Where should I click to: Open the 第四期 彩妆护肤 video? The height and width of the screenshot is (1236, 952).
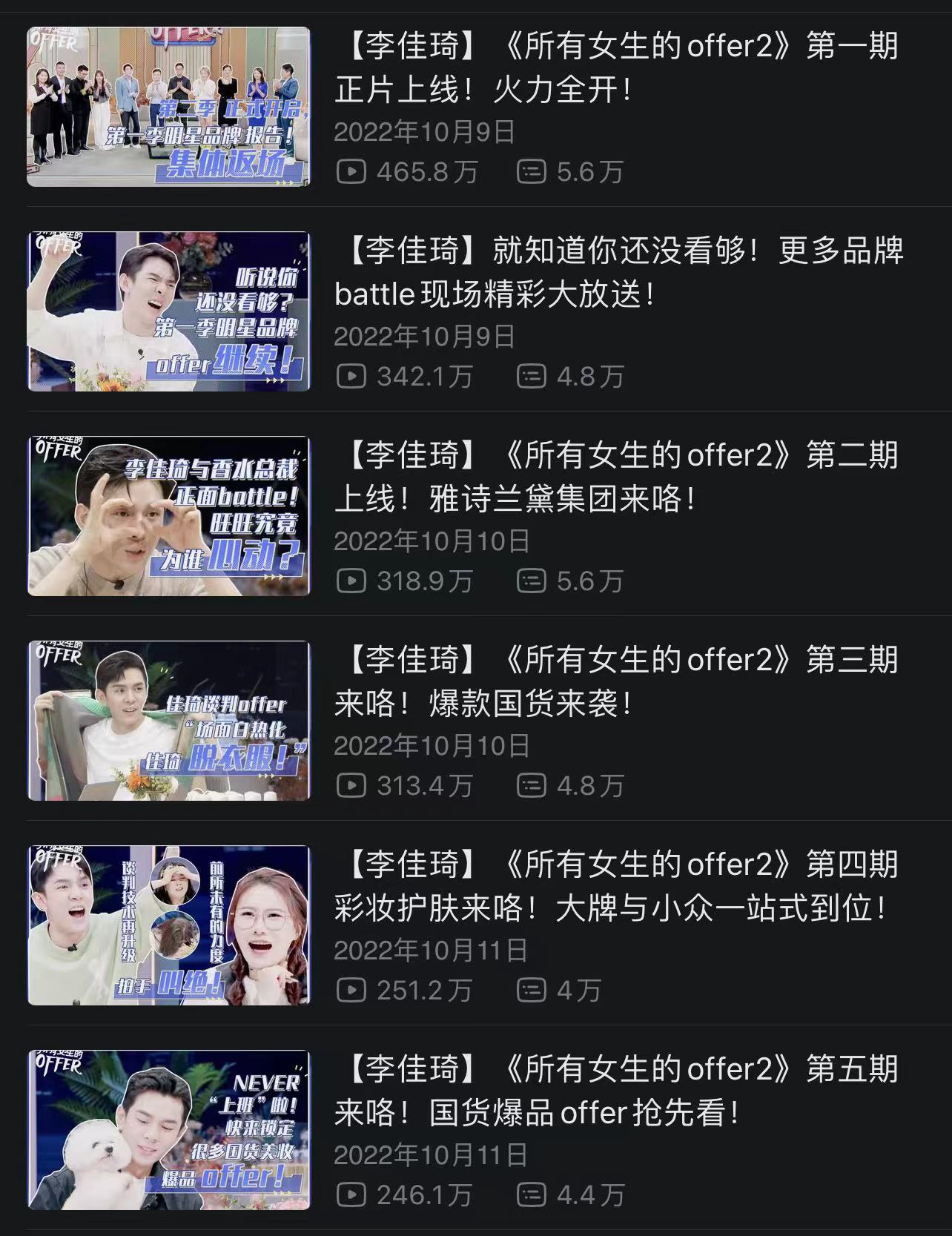(169, 925)
